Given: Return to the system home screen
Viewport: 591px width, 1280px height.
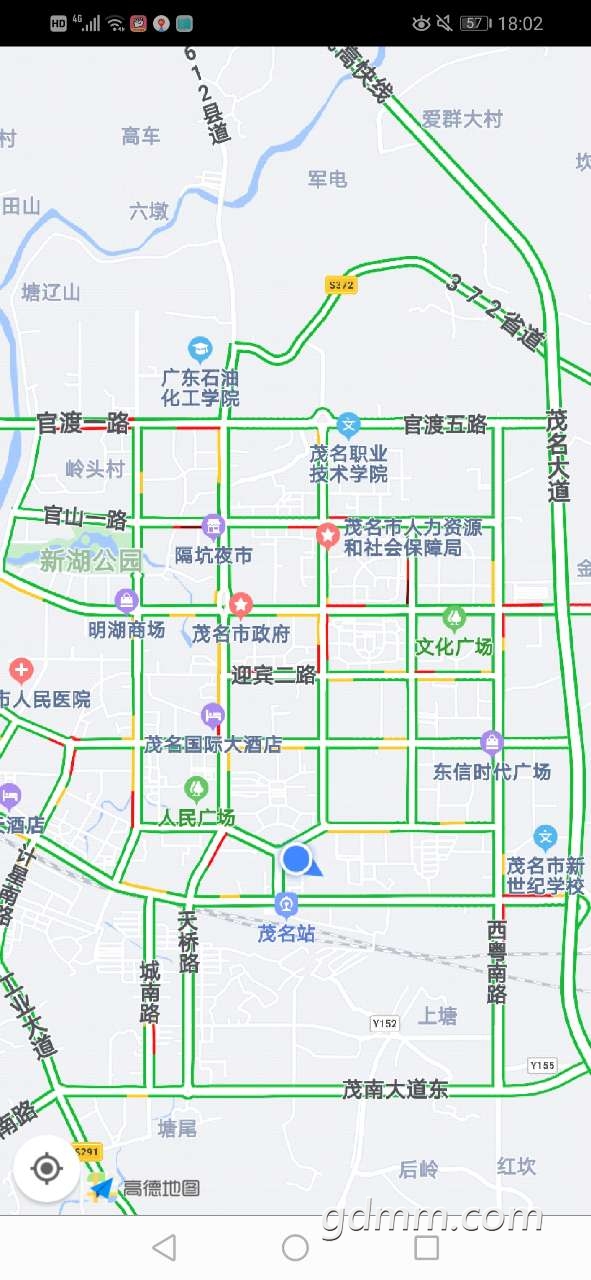Looking at the screenshot, I should pyautogui.click(x=295, y=1247).
